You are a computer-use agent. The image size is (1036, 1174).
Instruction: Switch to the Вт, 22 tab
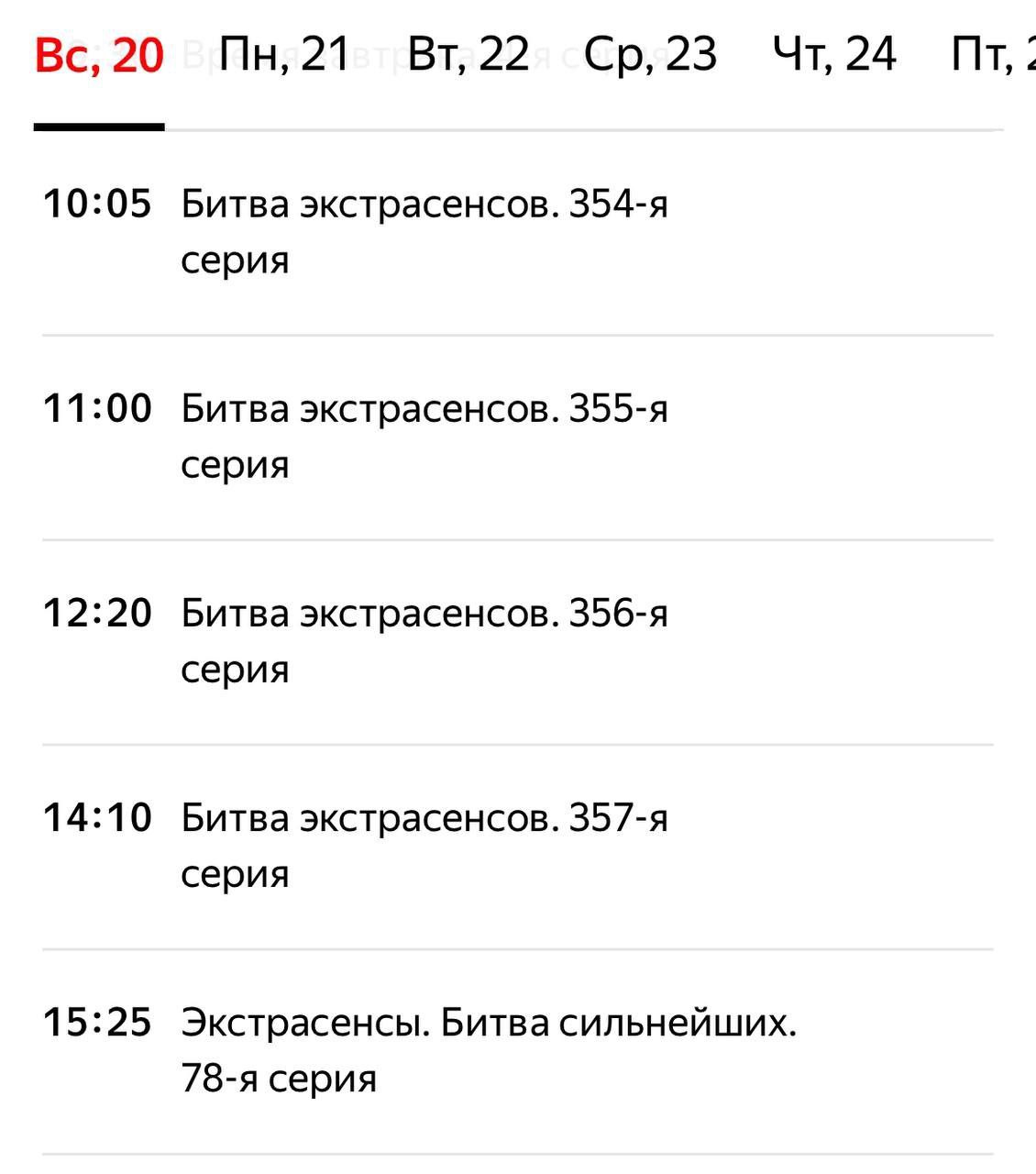click(x=468, y=55)
